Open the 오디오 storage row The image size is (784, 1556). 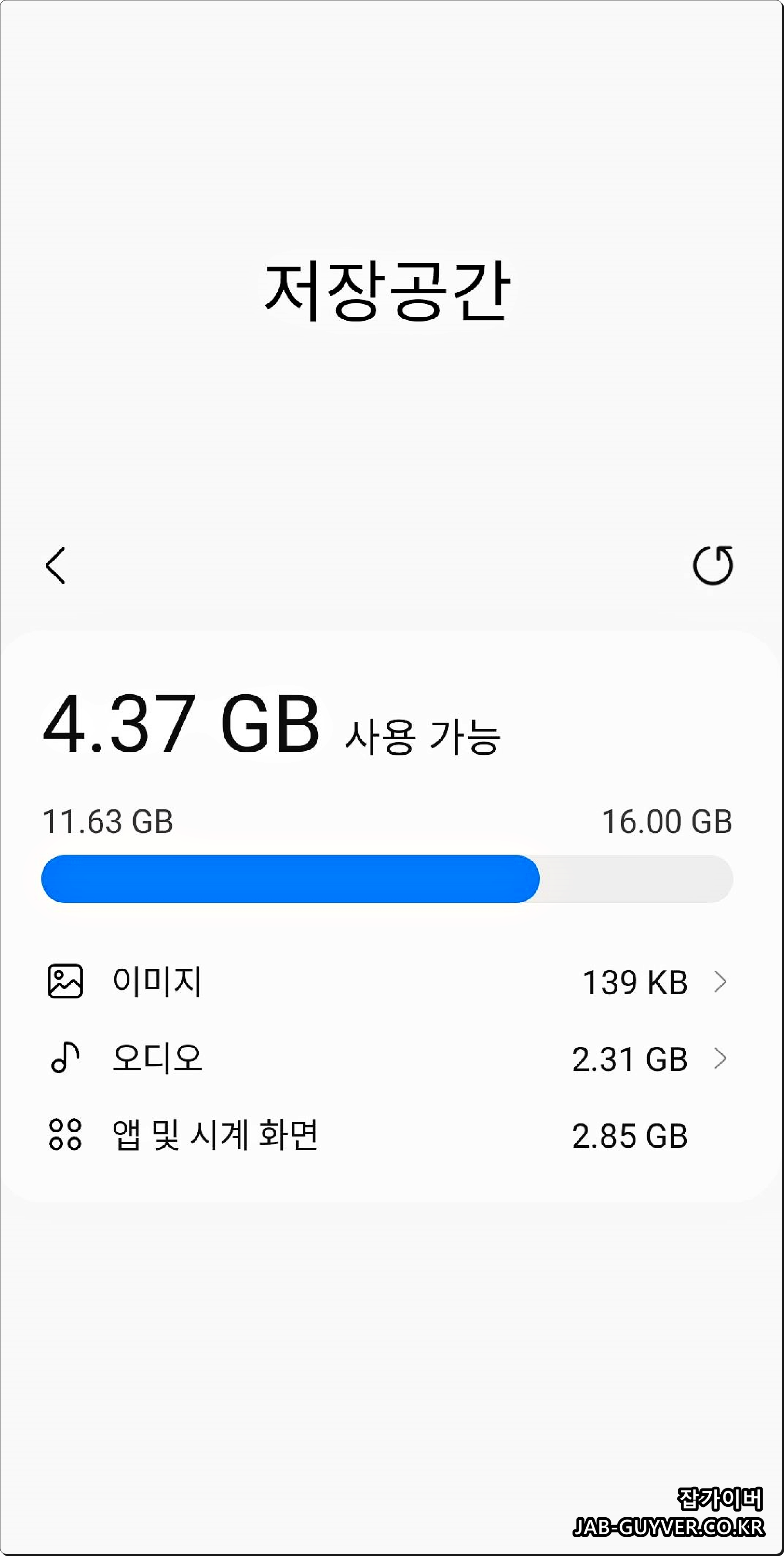(387, 1058)
